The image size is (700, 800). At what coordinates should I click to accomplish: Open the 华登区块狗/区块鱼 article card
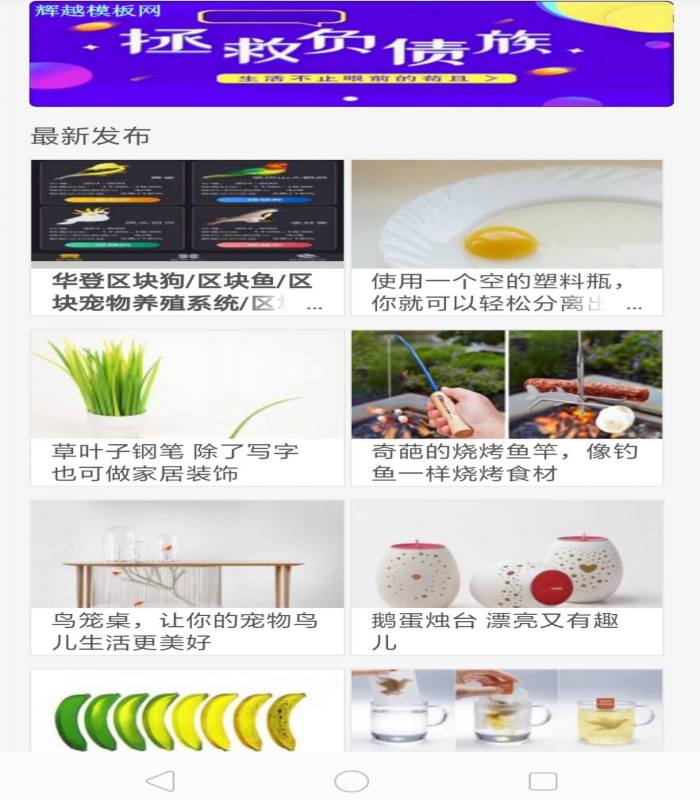point(187,238)
